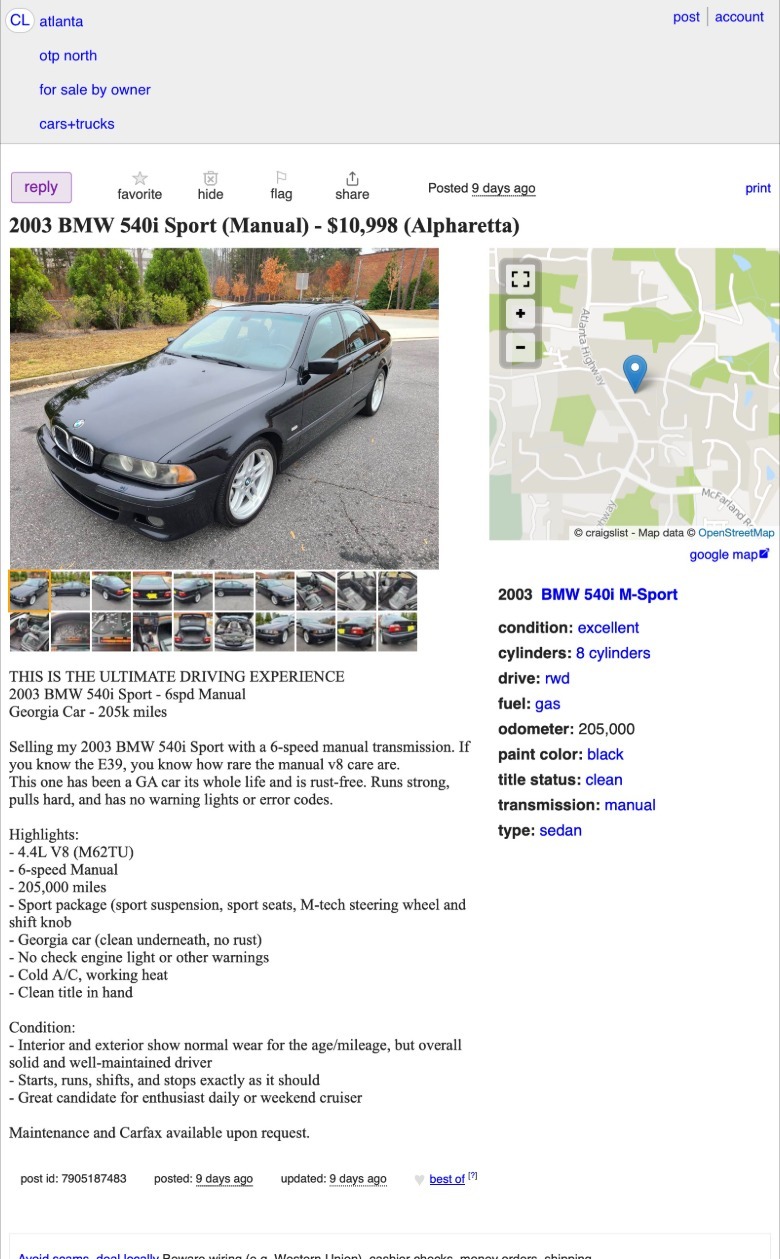
Task: Open the best of link
Action: point(447,1179)
